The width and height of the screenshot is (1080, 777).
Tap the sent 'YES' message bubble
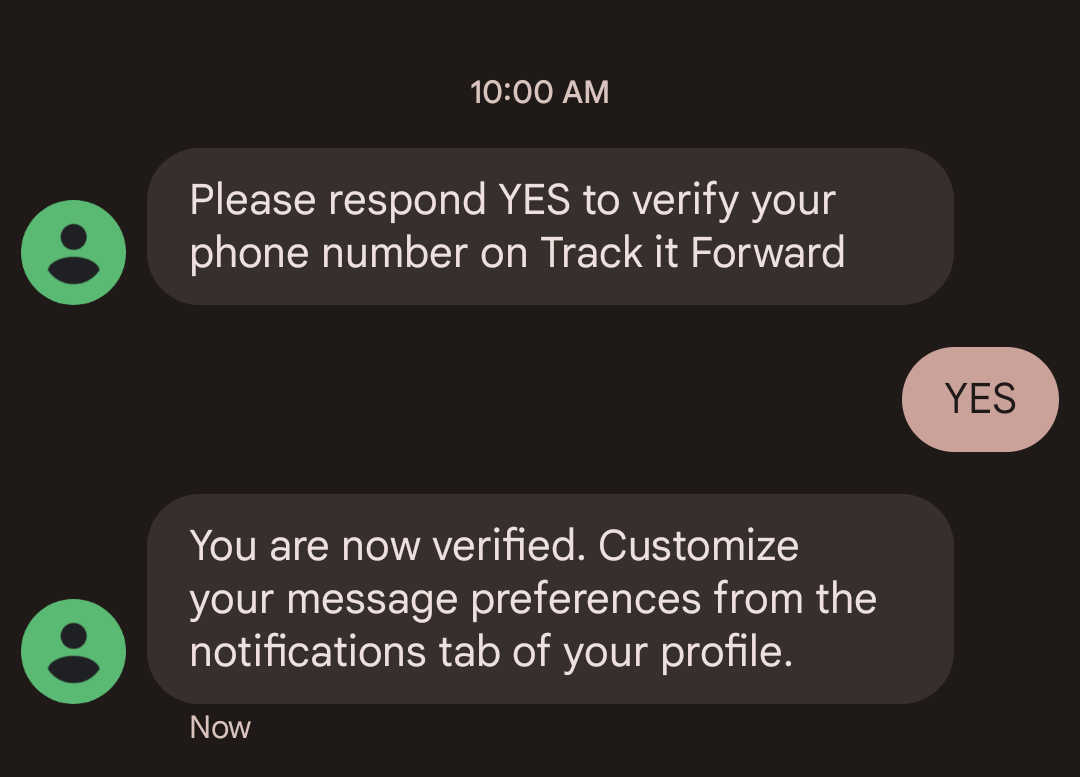click(x=979, y=399)
